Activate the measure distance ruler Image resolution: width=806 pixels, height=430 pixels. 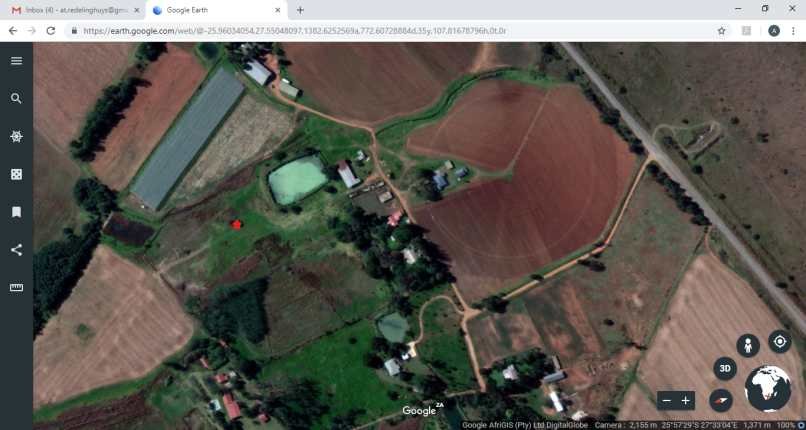coord(16,288)
